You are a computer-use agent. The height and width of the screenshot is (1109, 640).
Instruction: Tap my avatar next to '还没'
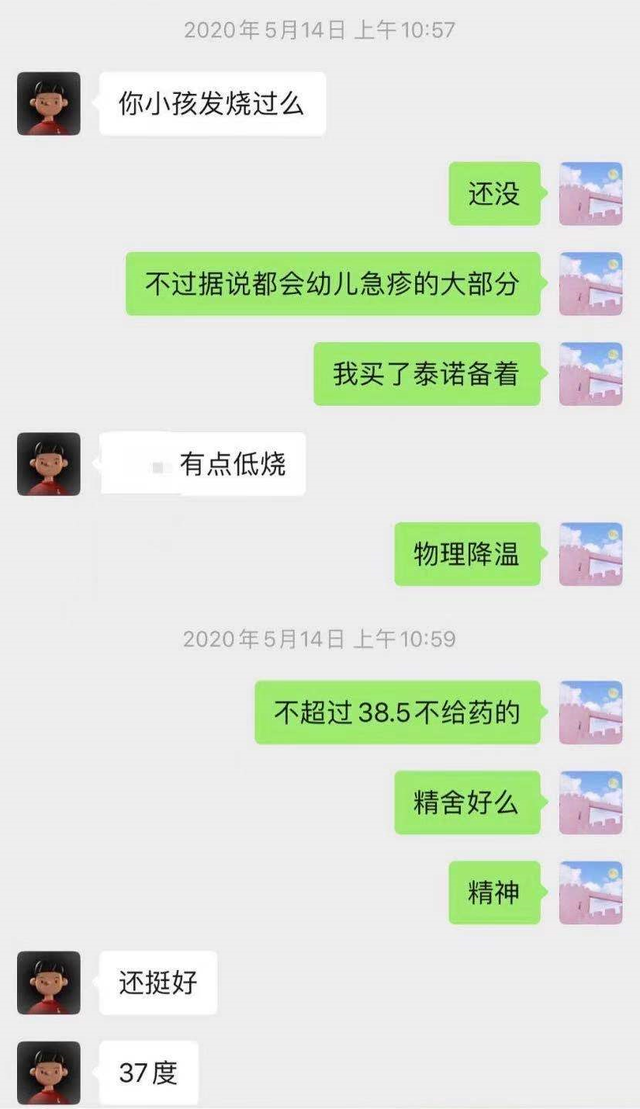590,194
